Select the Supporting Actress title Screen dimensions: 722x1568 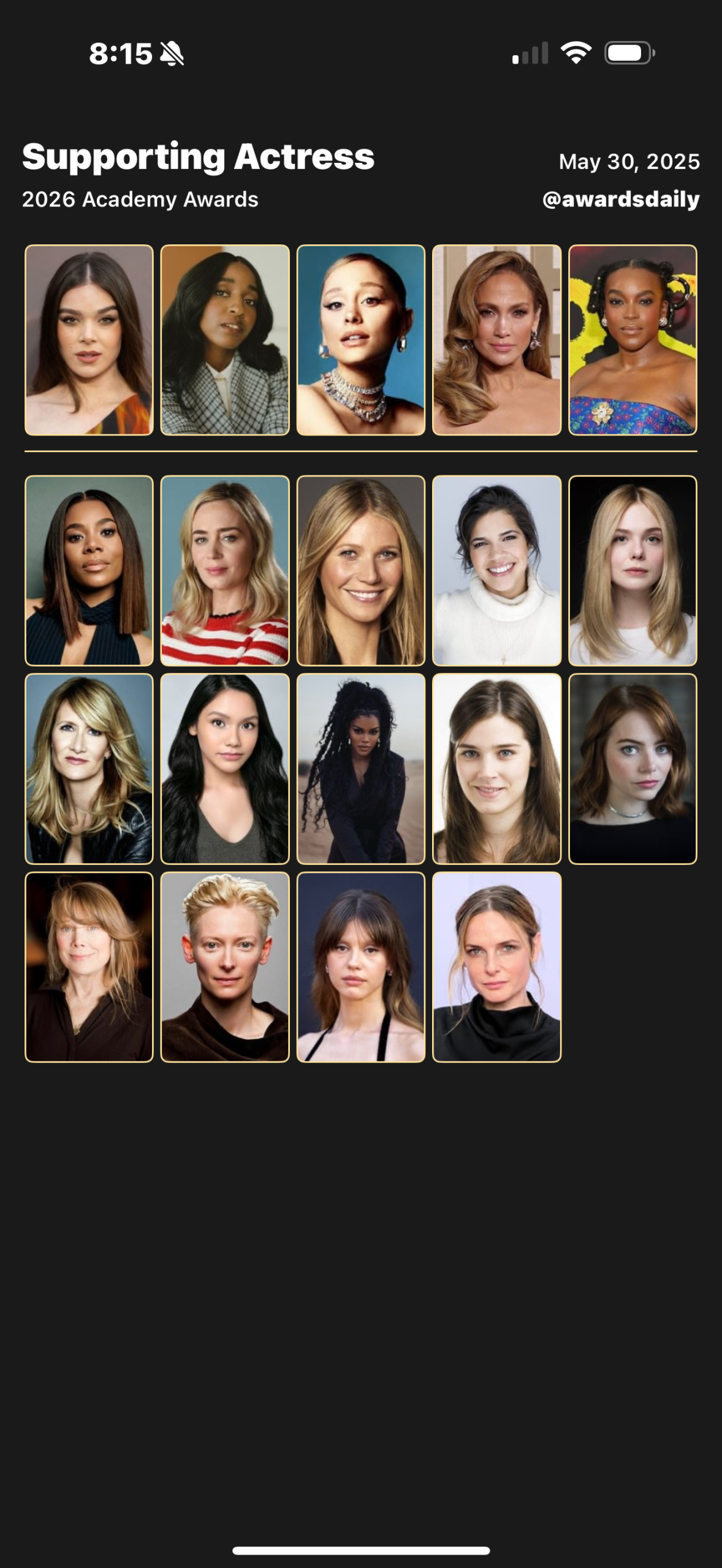tap(197, 157)
